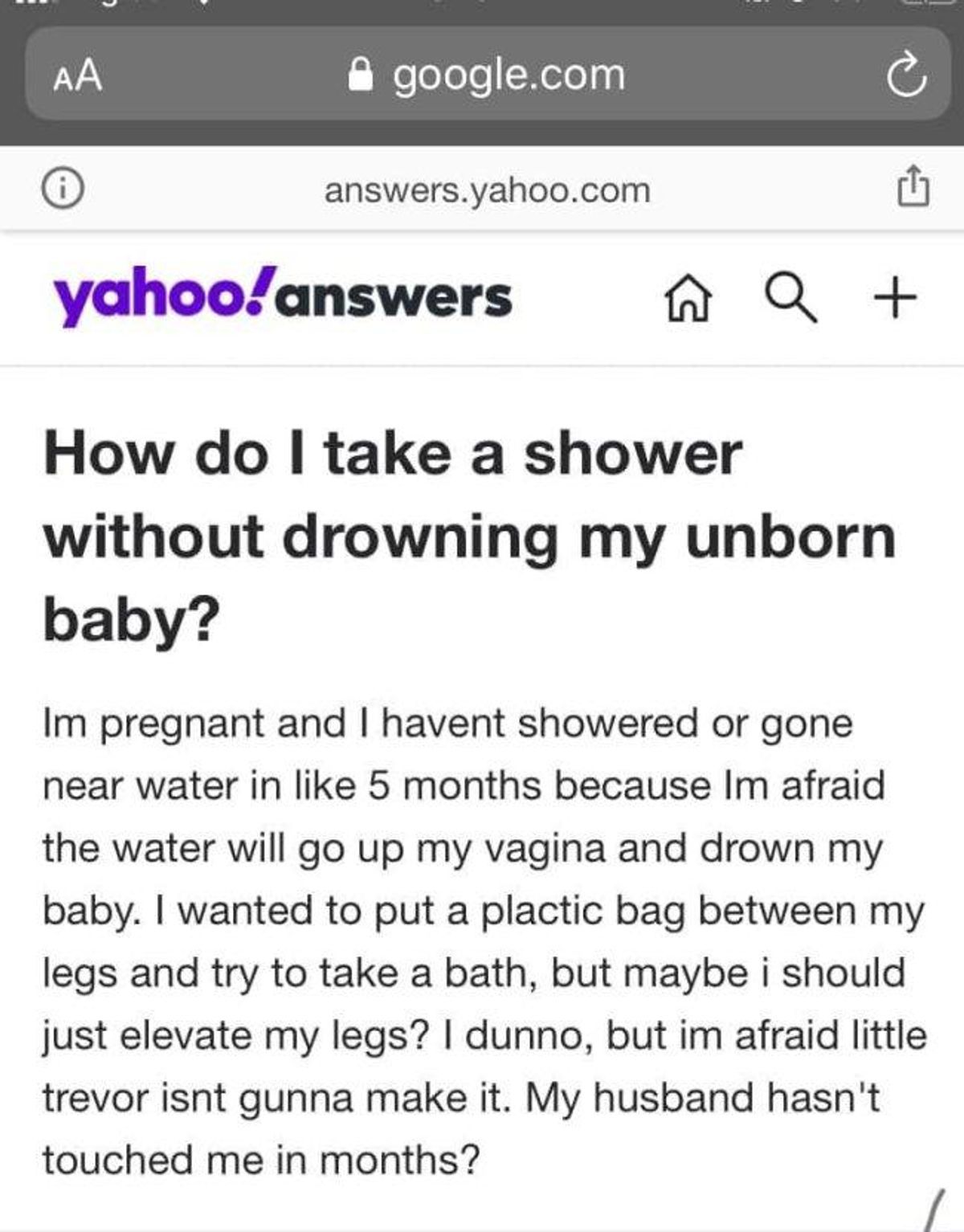The image size is (964, 1232).
Task: Open the Yahoo Answers logo link
Action: (x=283, y=296)
